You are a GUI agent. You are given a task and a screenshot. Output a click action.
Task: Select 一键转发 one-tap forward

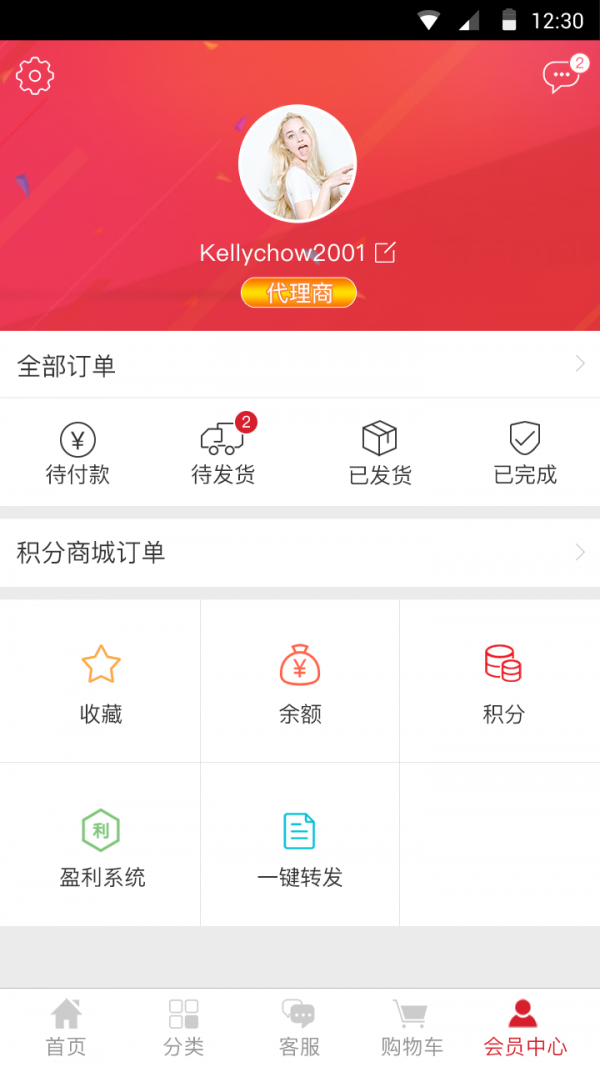(300, 846)
